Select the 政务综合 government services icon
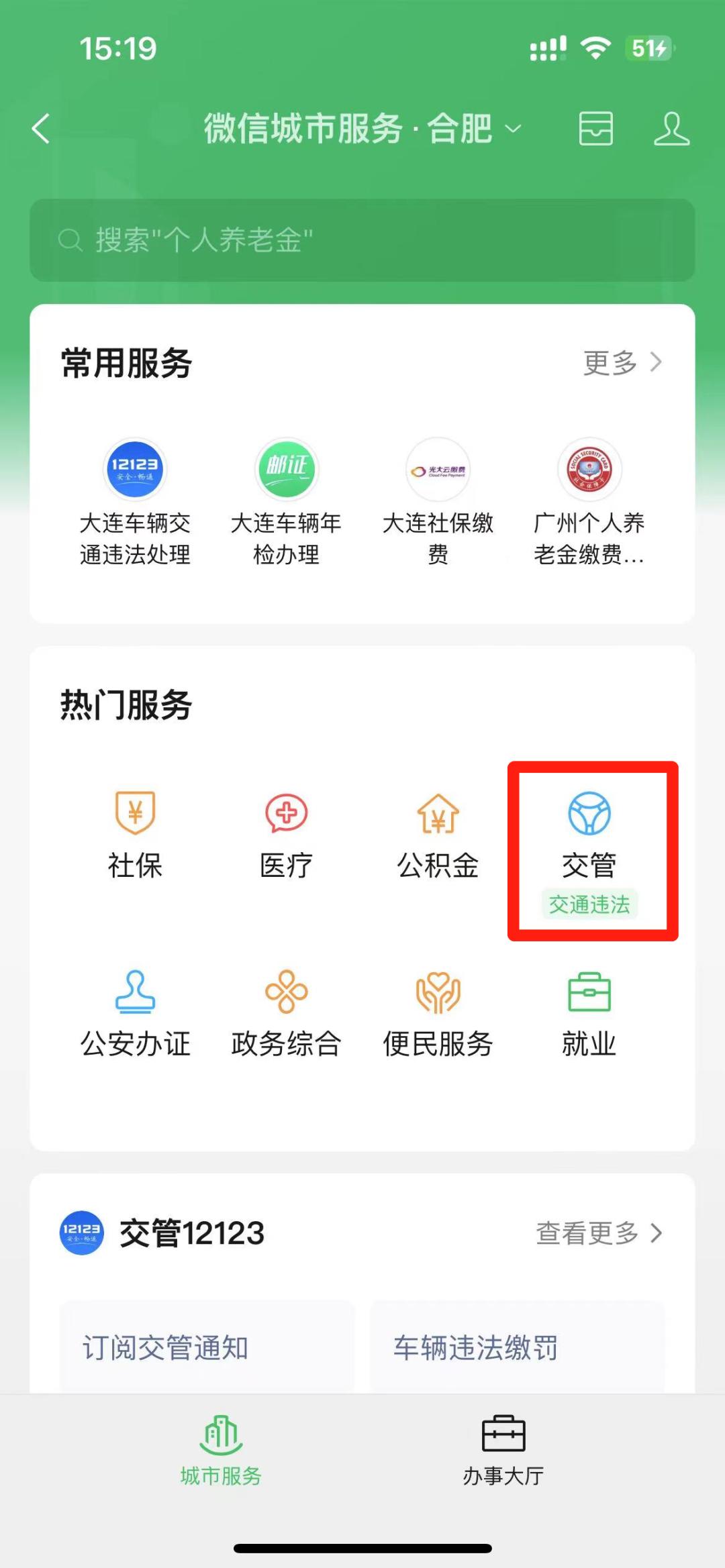Screen dimensions: 725x1568 pyautogui.click(x=286, y=1013)
